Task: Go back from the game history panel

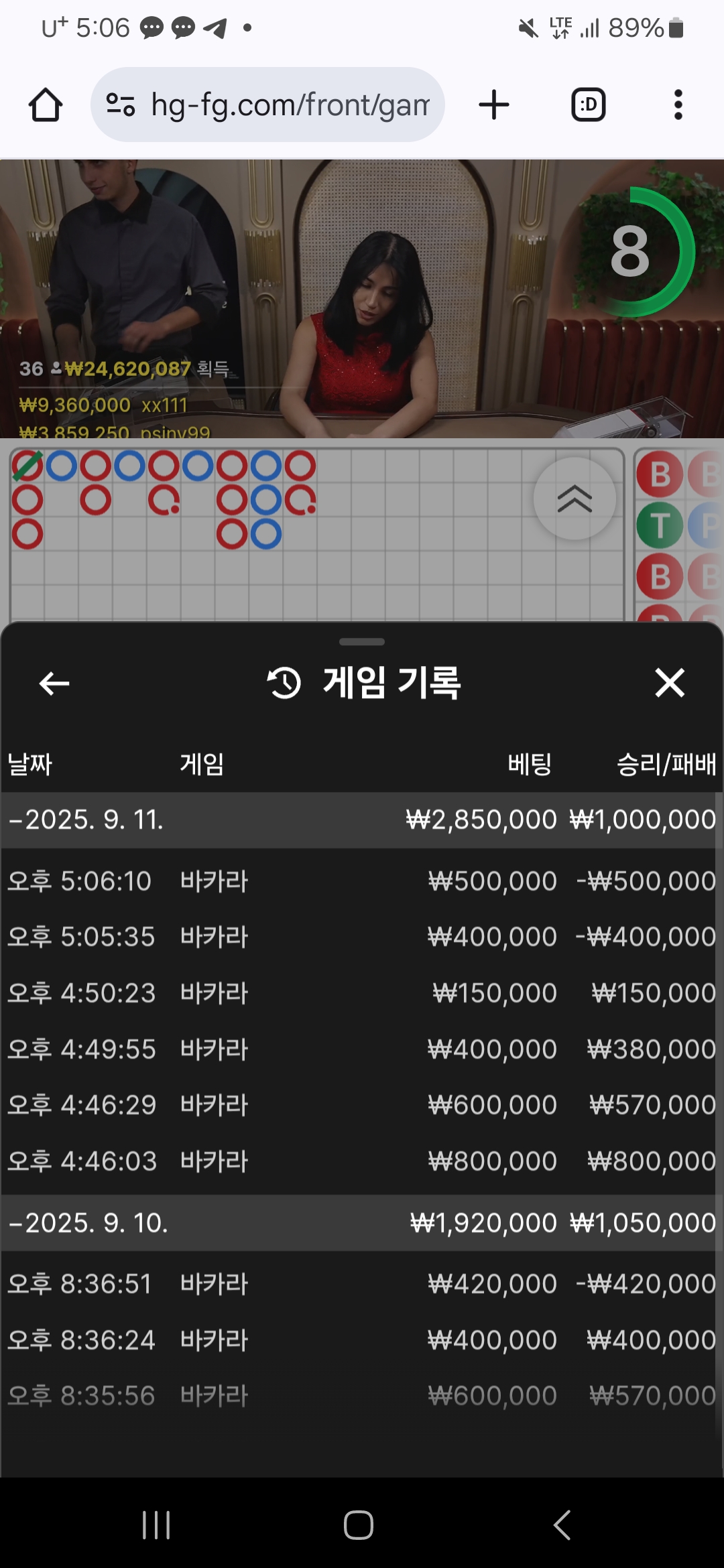Action: click(x=54, y=683)
